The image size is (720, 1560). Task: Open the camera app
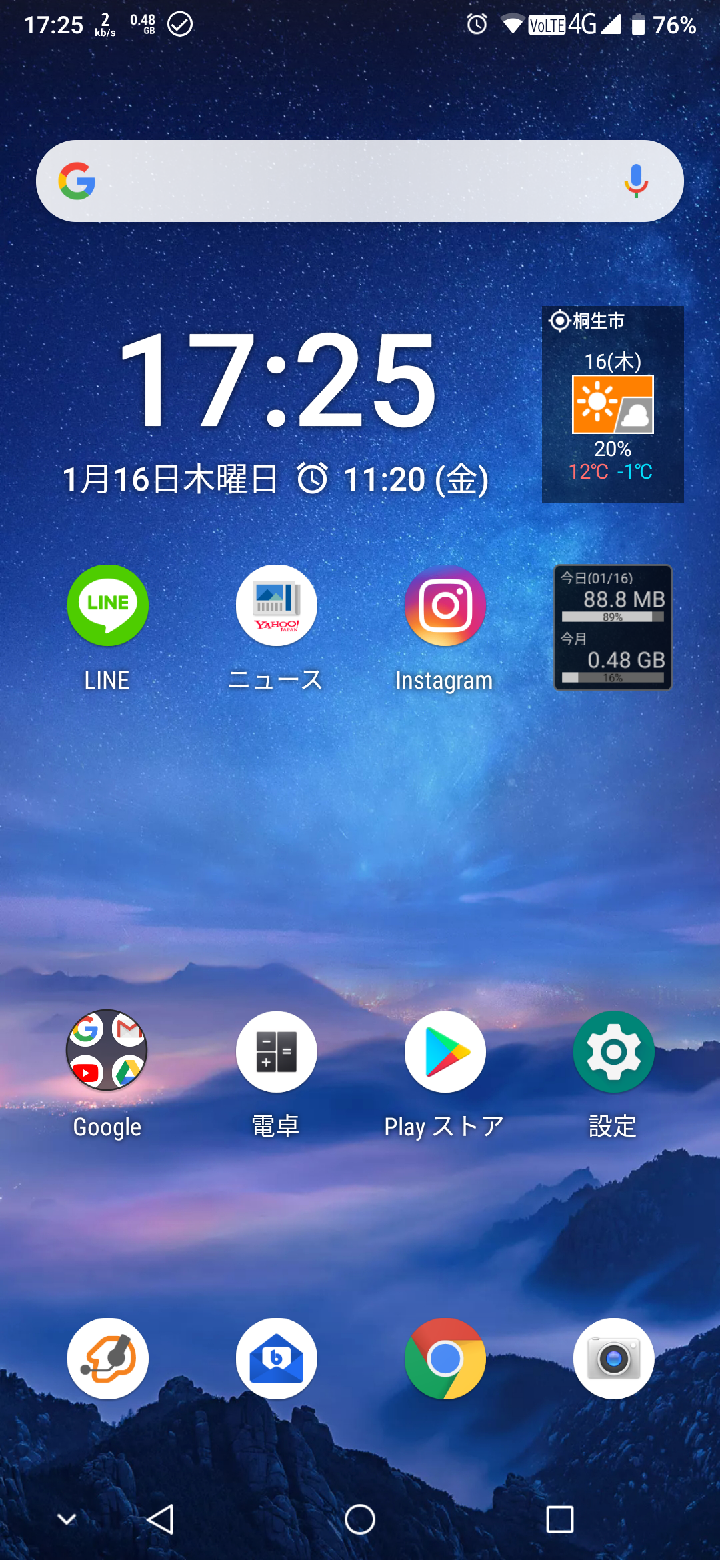613,1358
